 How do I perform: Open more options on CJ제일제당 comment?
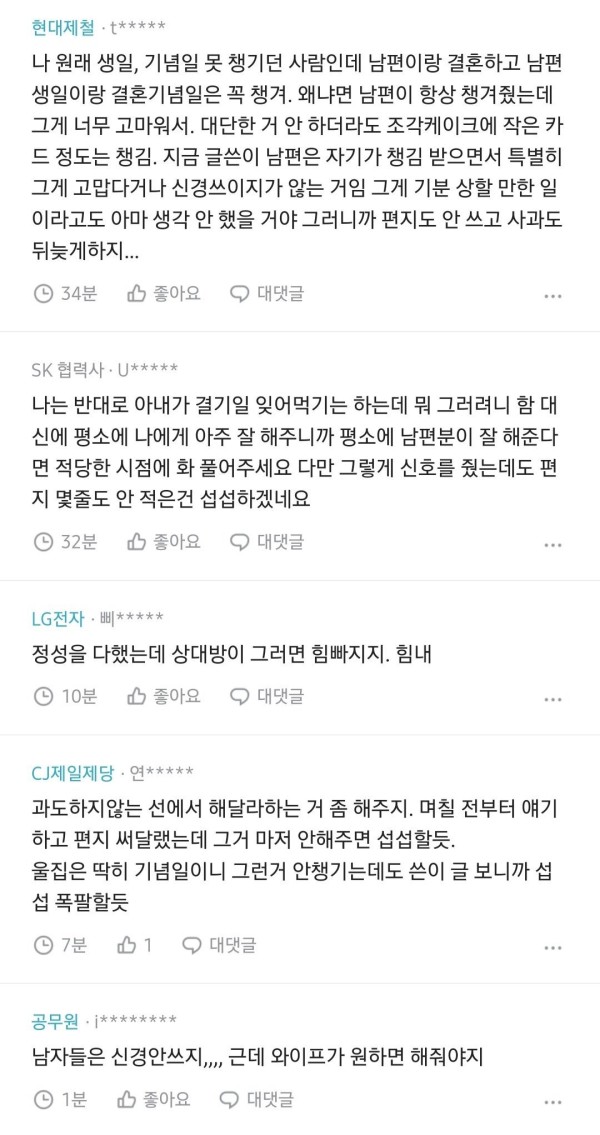tap(552, 947)
